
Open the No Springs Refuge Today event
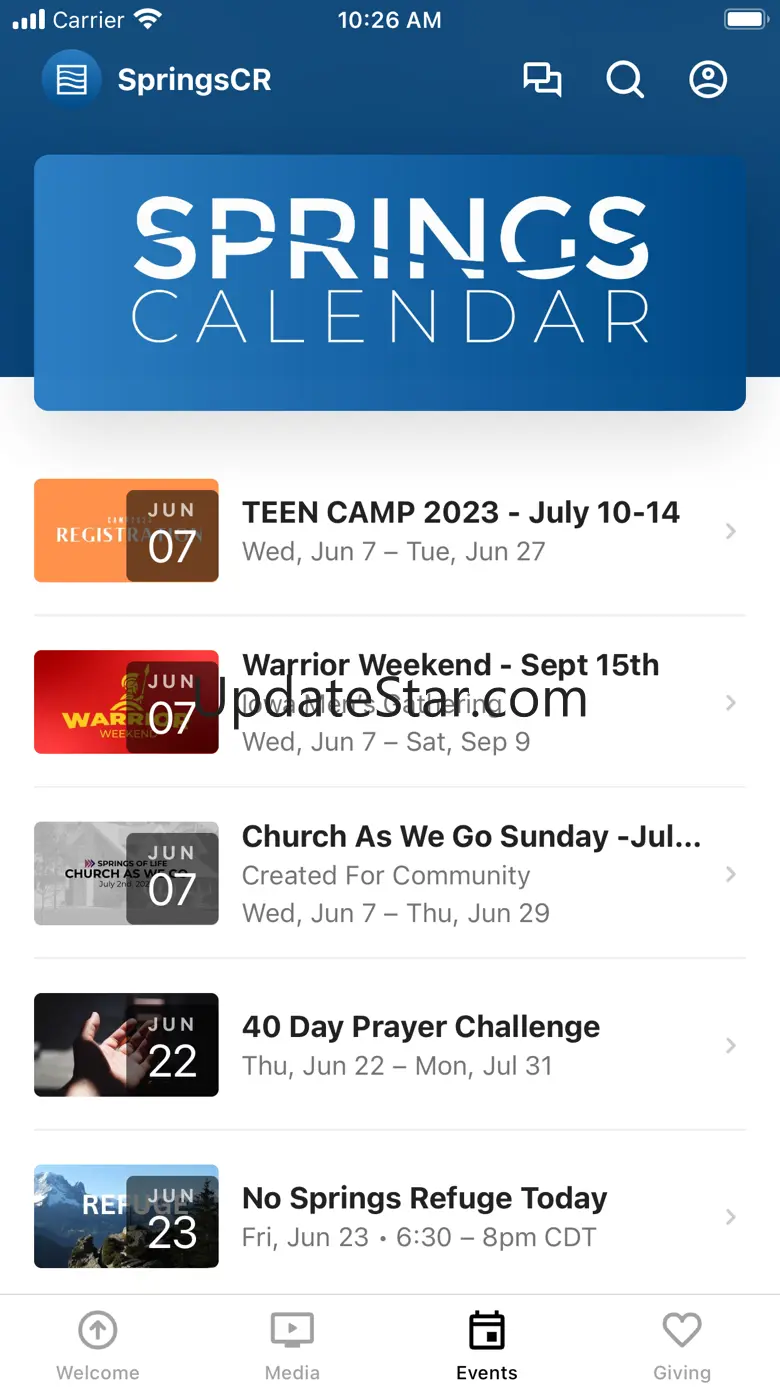tap(390, 1216)
